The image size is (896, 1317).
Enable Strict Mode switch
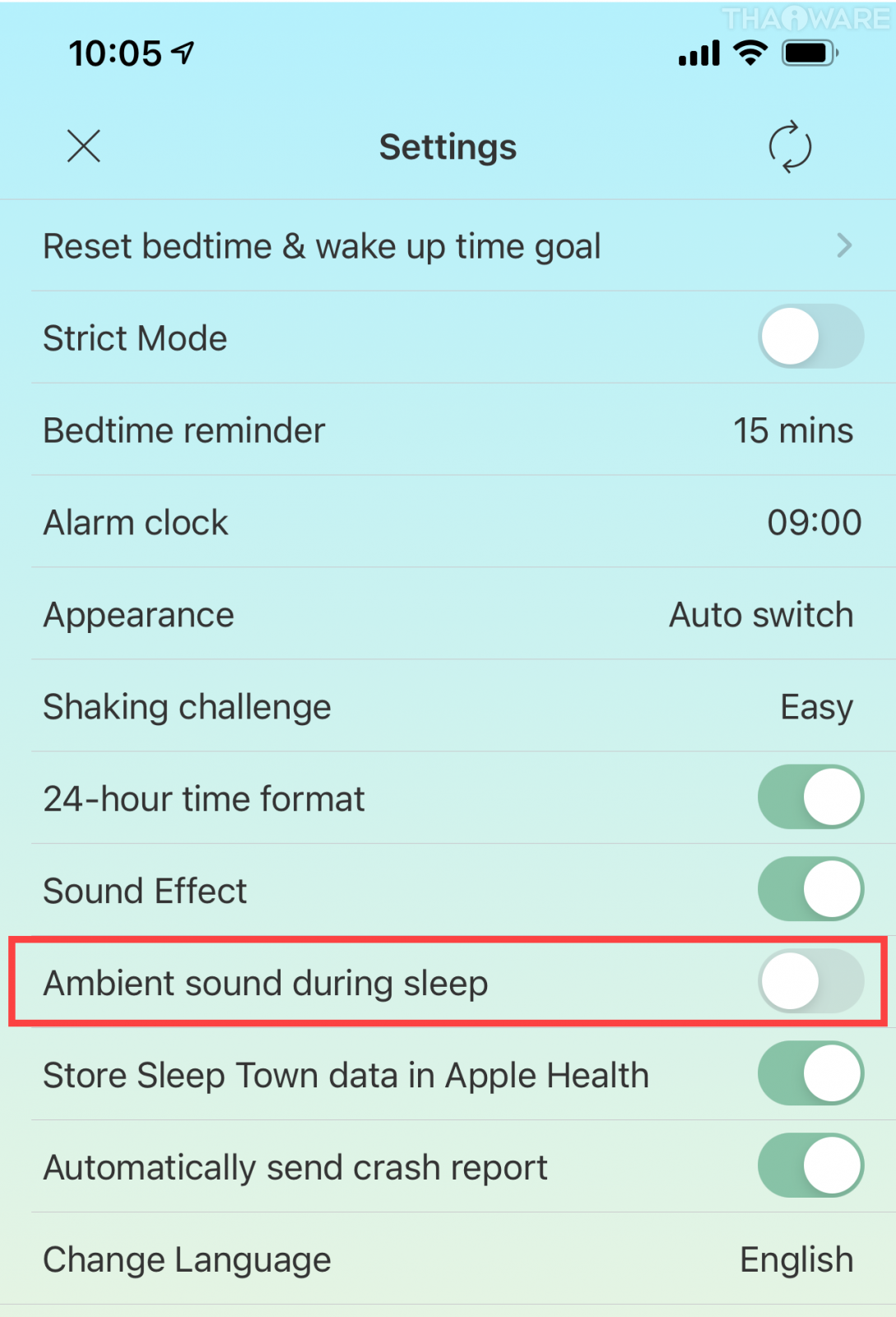point(810,337)
